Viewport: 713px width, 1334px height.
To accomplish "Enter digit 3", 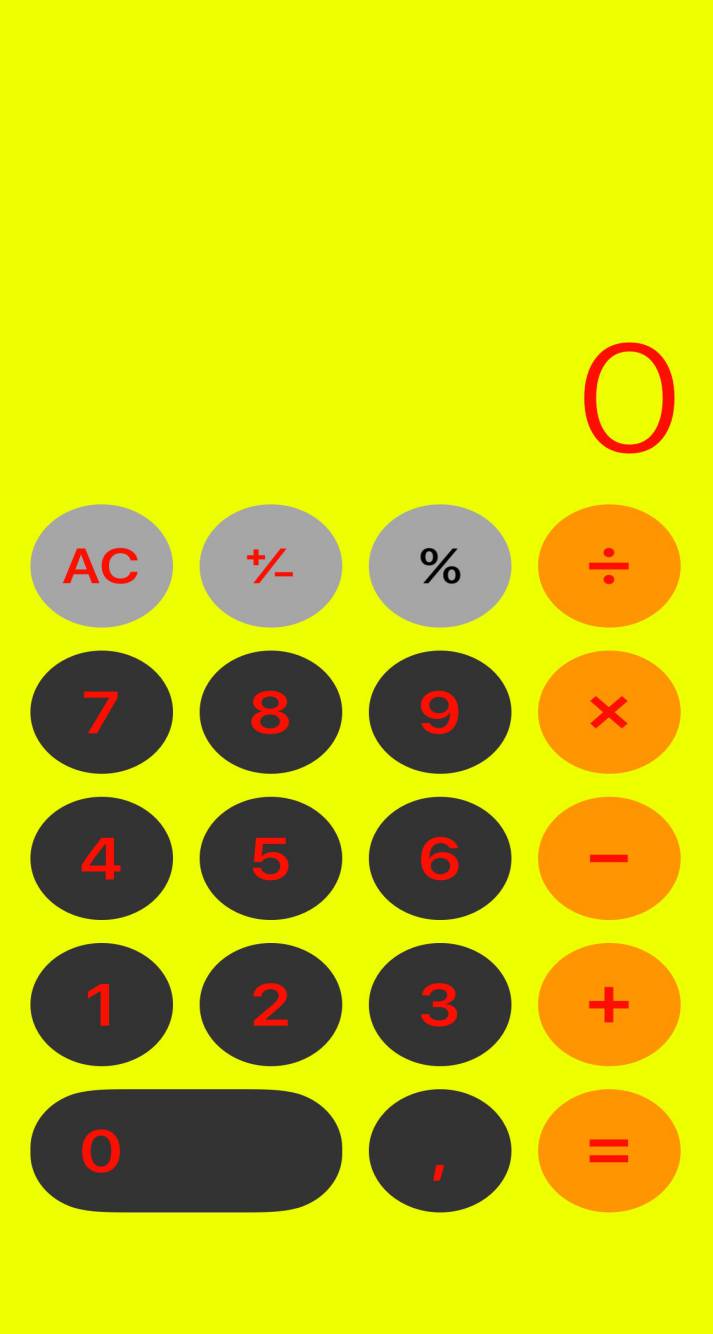I will tap(440, 1004).
